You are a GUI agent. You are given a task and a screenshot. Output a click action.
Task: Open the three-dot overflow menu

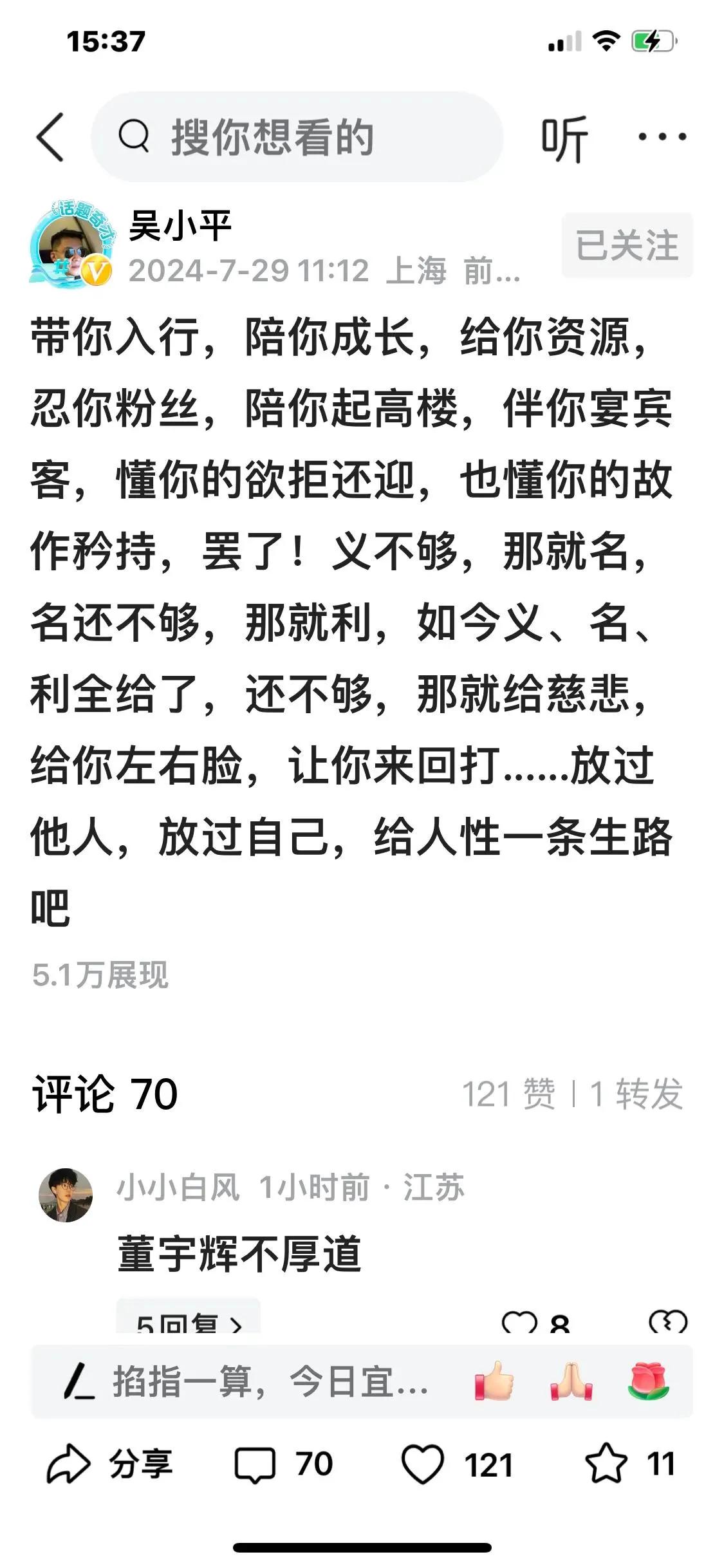tap(662, 136)
